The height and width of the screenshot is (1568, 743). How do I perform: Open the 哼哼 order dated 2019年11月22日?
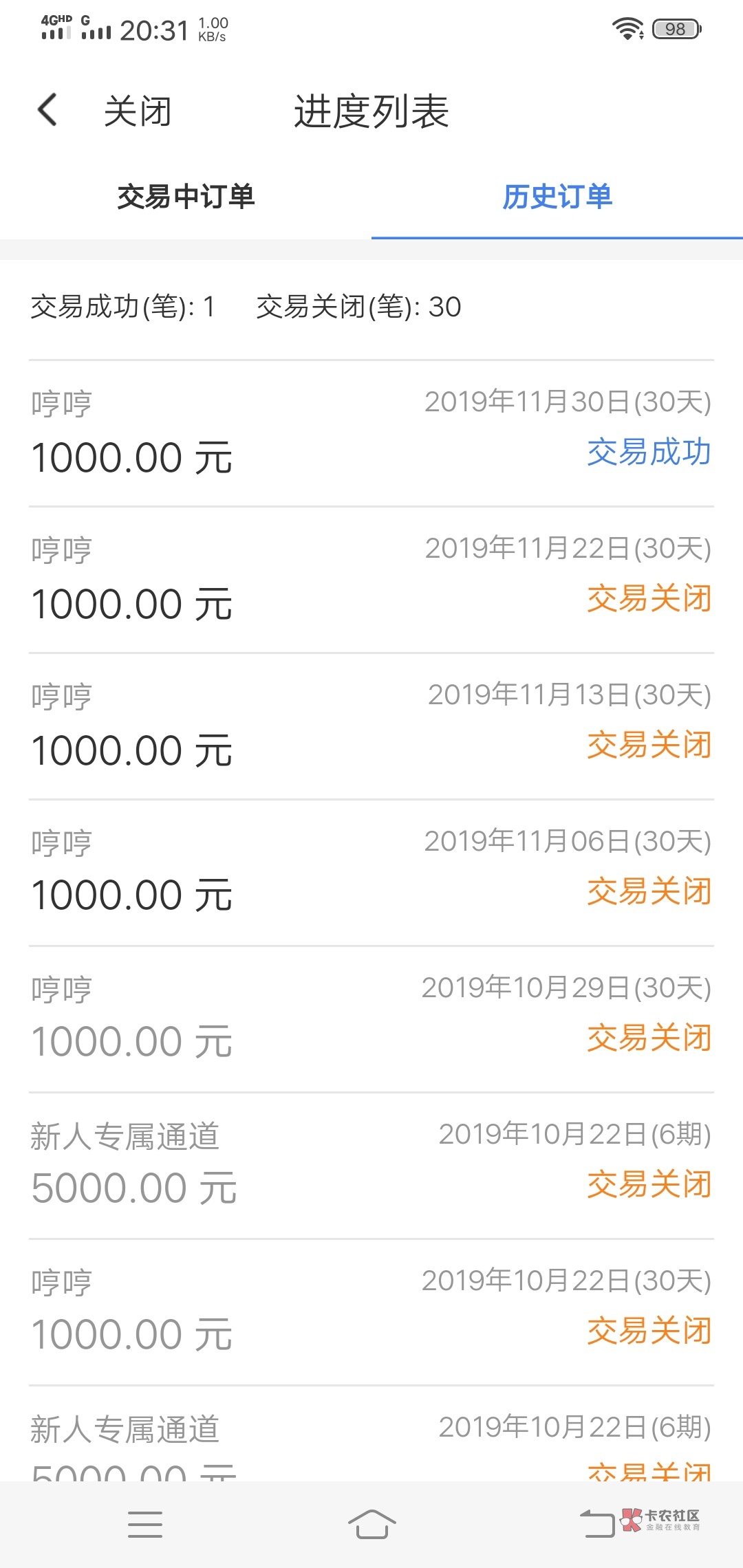pos(371,580)
